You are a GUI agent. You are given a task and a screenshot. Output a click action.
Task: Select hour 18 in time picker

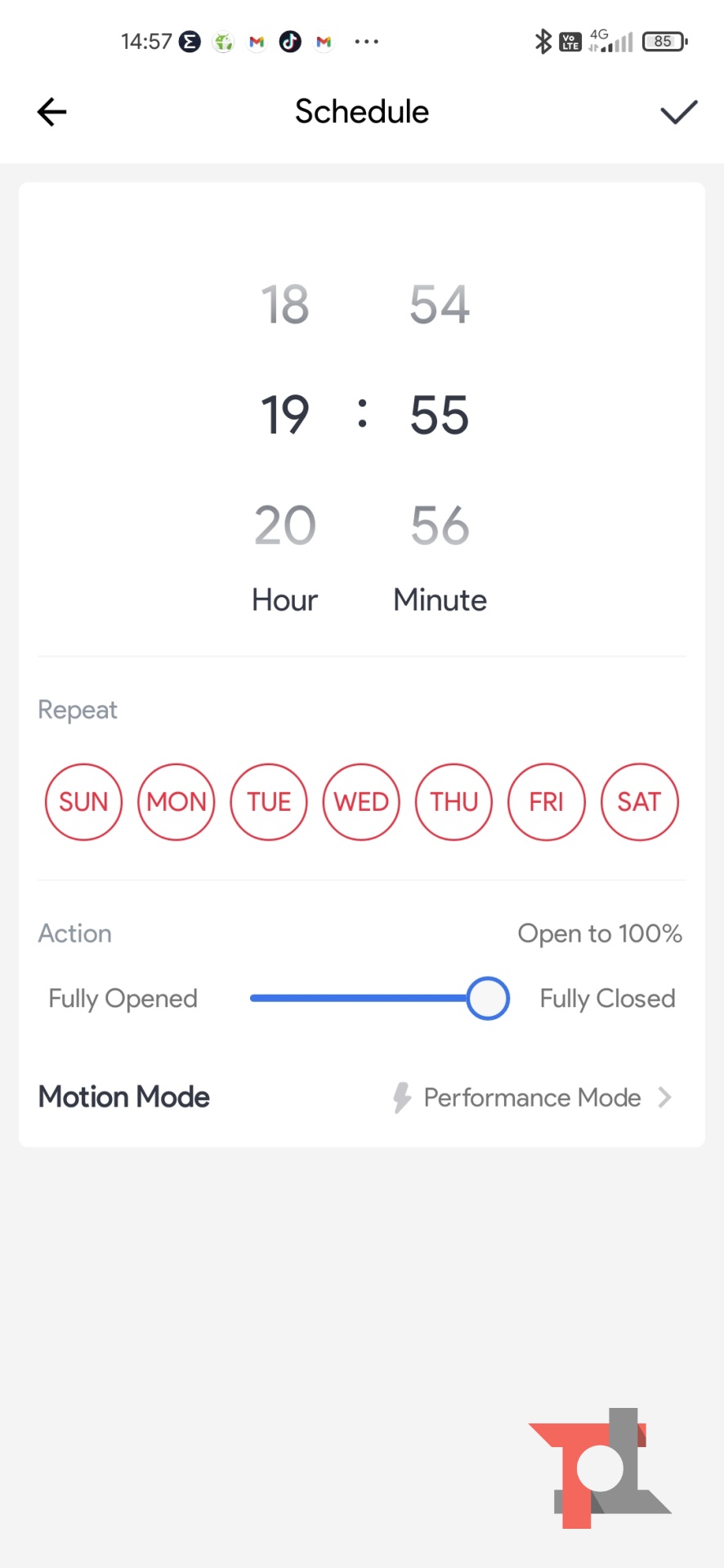click(x=284, y=305)
